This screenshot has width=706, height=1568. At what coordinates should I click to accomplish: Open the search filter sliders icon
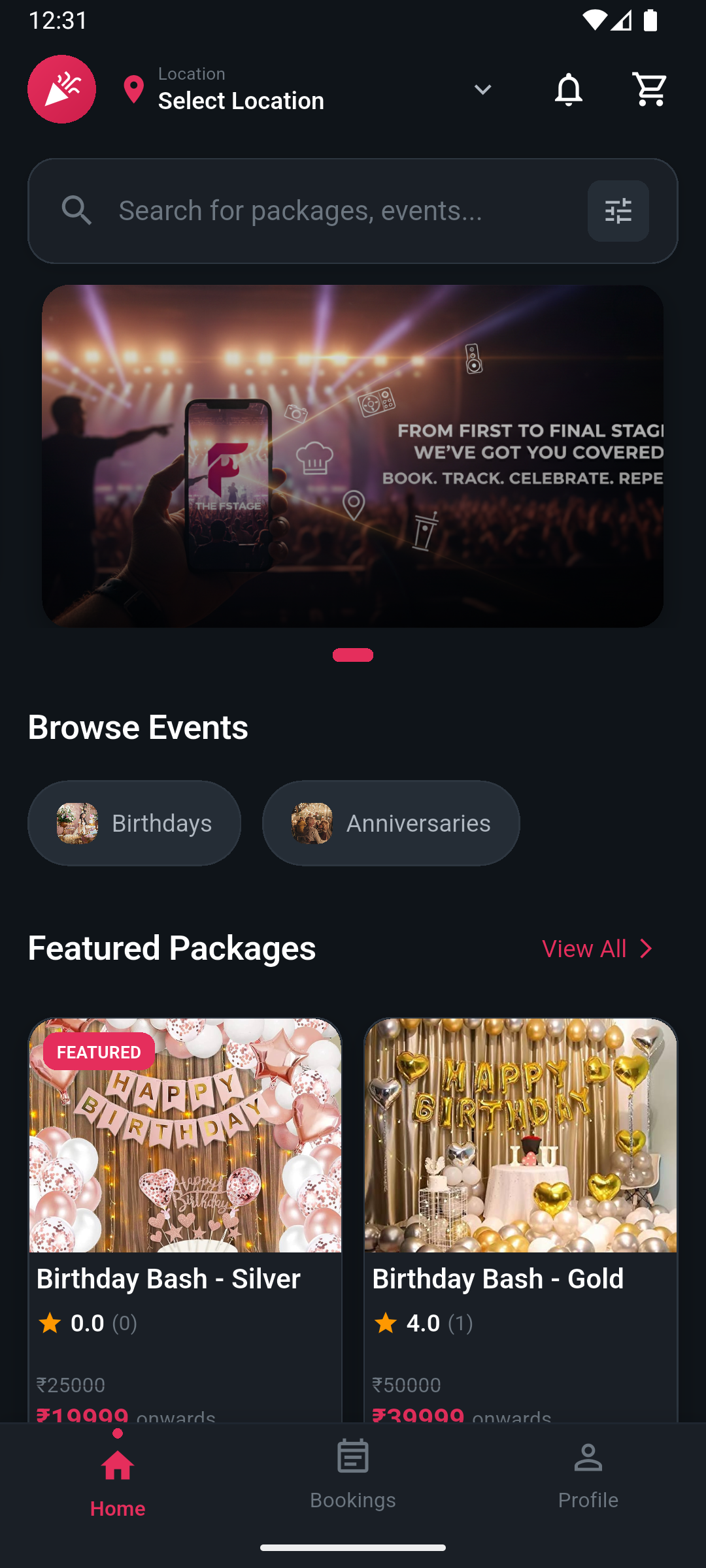pos(617,210)
